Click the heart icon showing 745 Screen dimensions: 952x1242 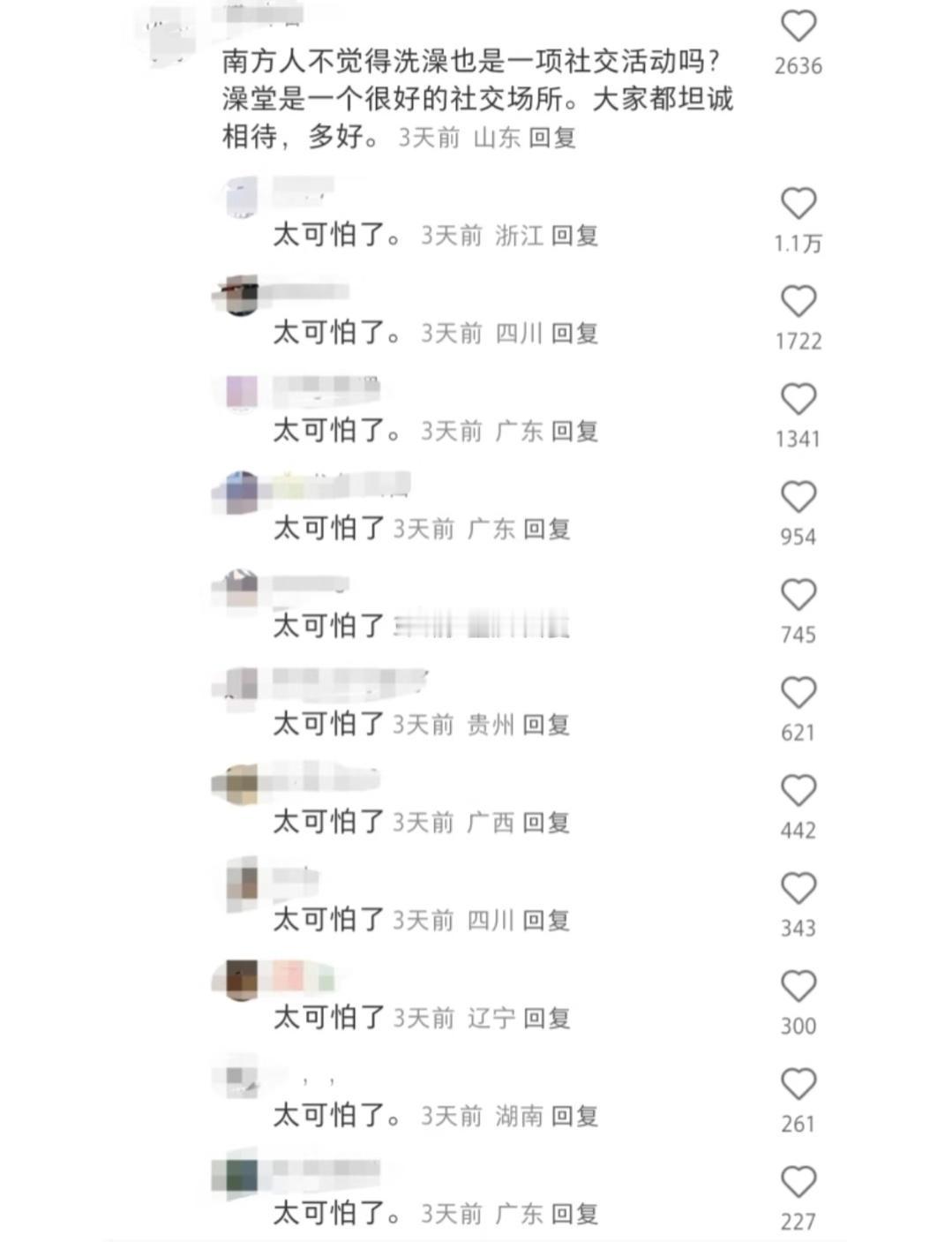(x=798, y=595)
